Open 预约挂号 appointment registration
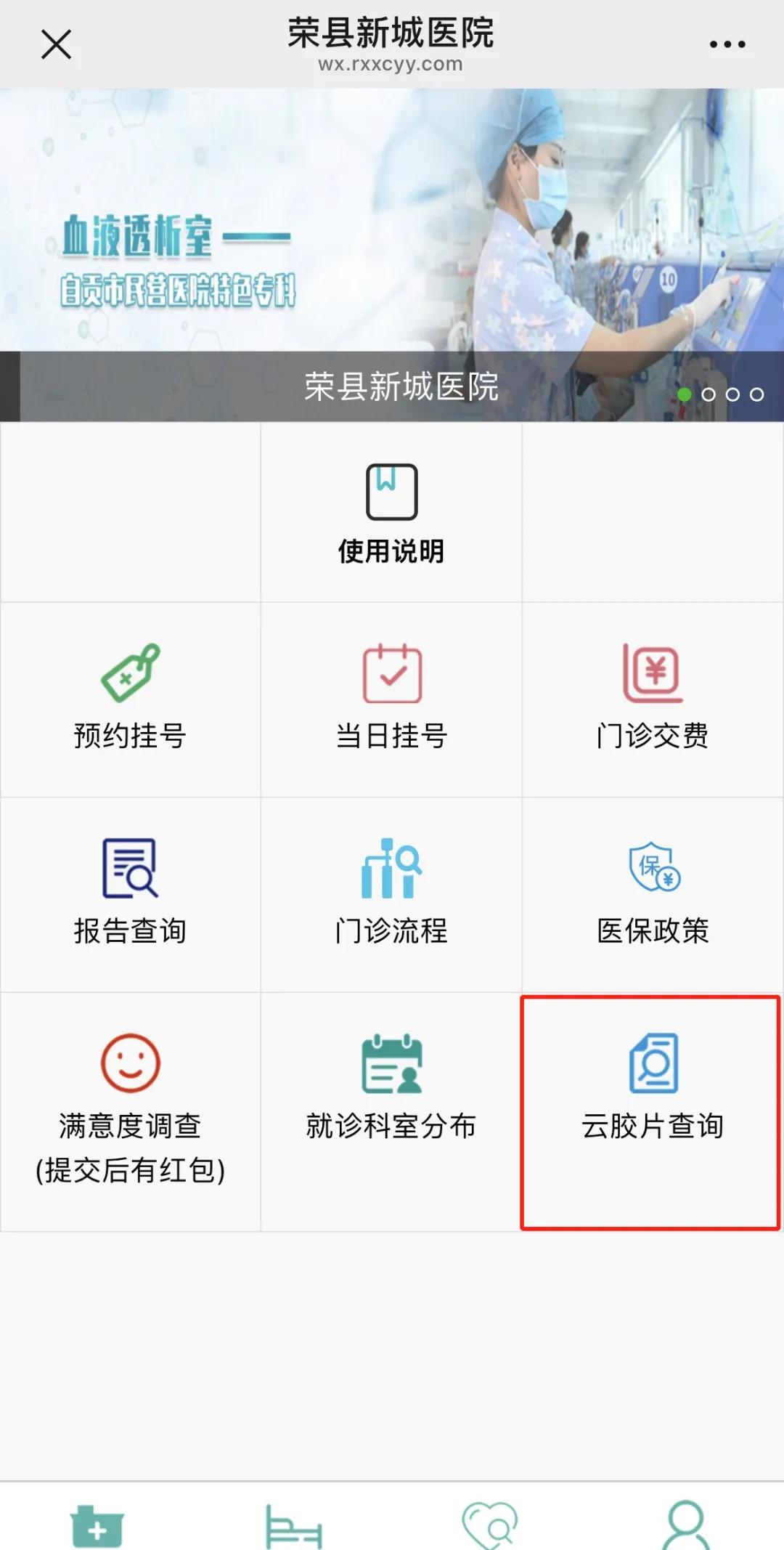 coord(131,699)
